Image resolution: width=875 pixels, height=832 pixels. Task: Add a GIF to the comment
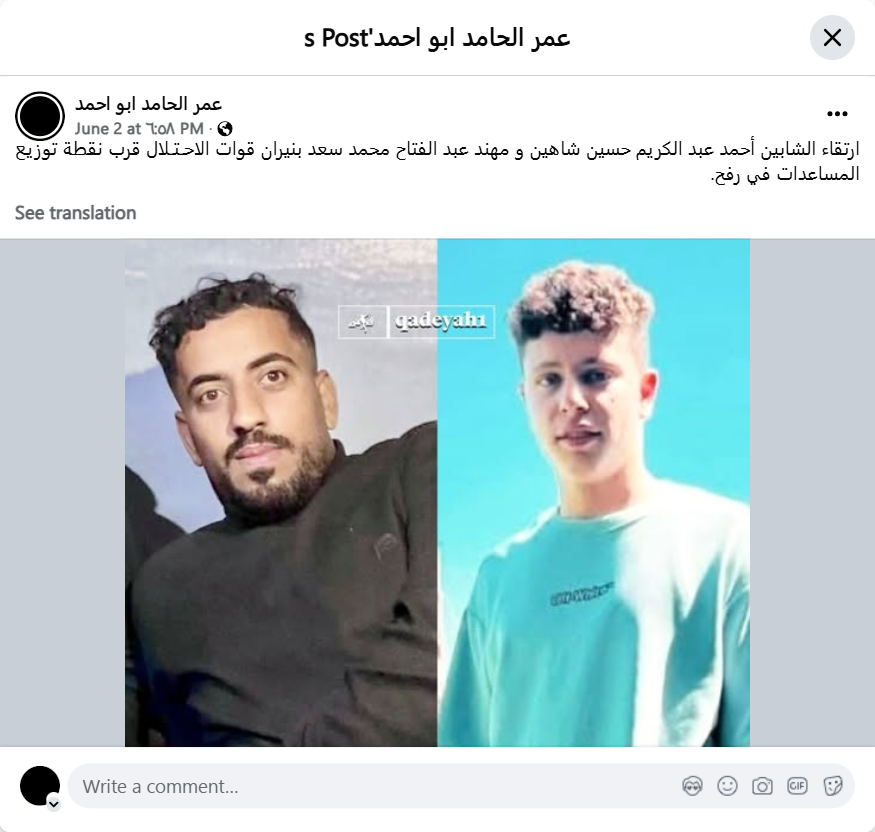click(x=797, y=786)
